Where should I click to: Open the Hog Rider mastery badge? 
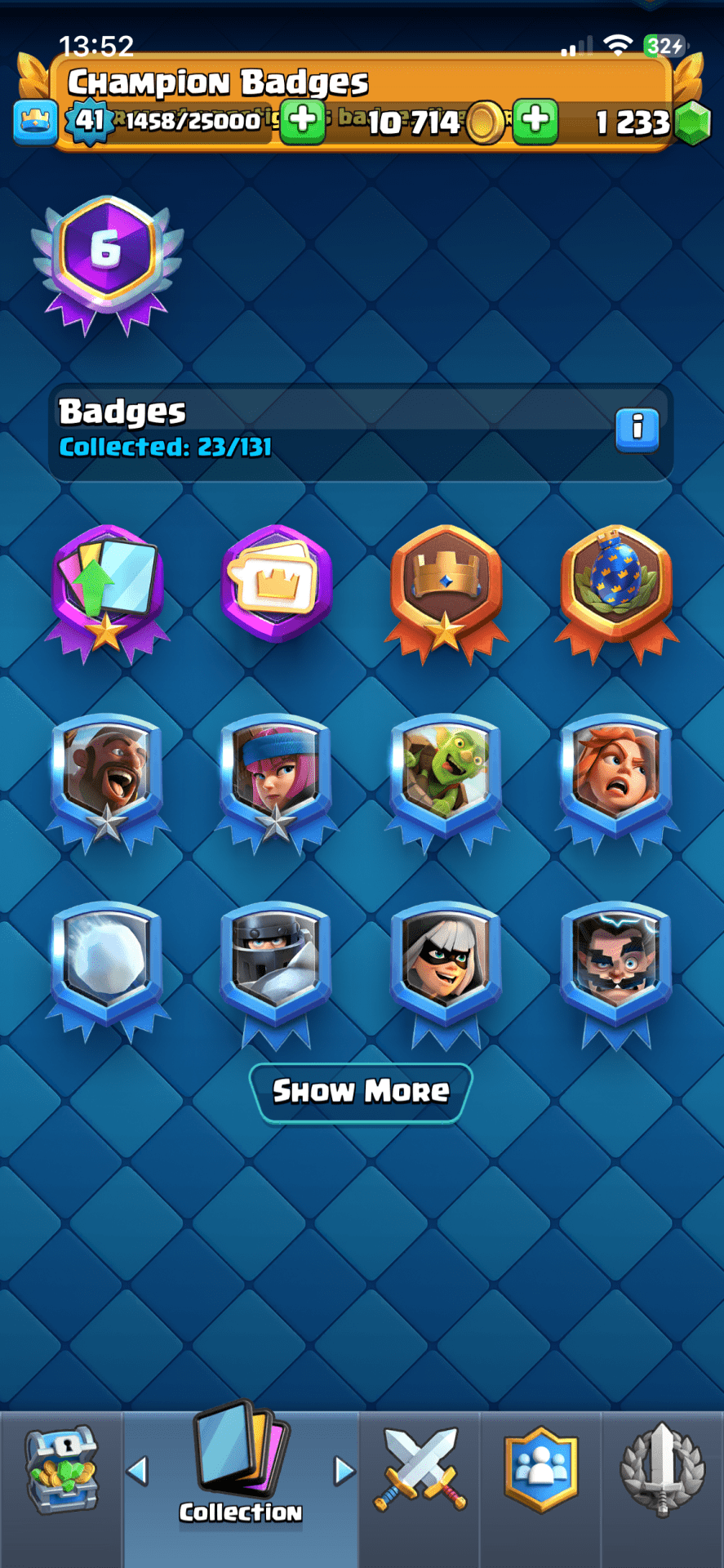tap(107, 776)
